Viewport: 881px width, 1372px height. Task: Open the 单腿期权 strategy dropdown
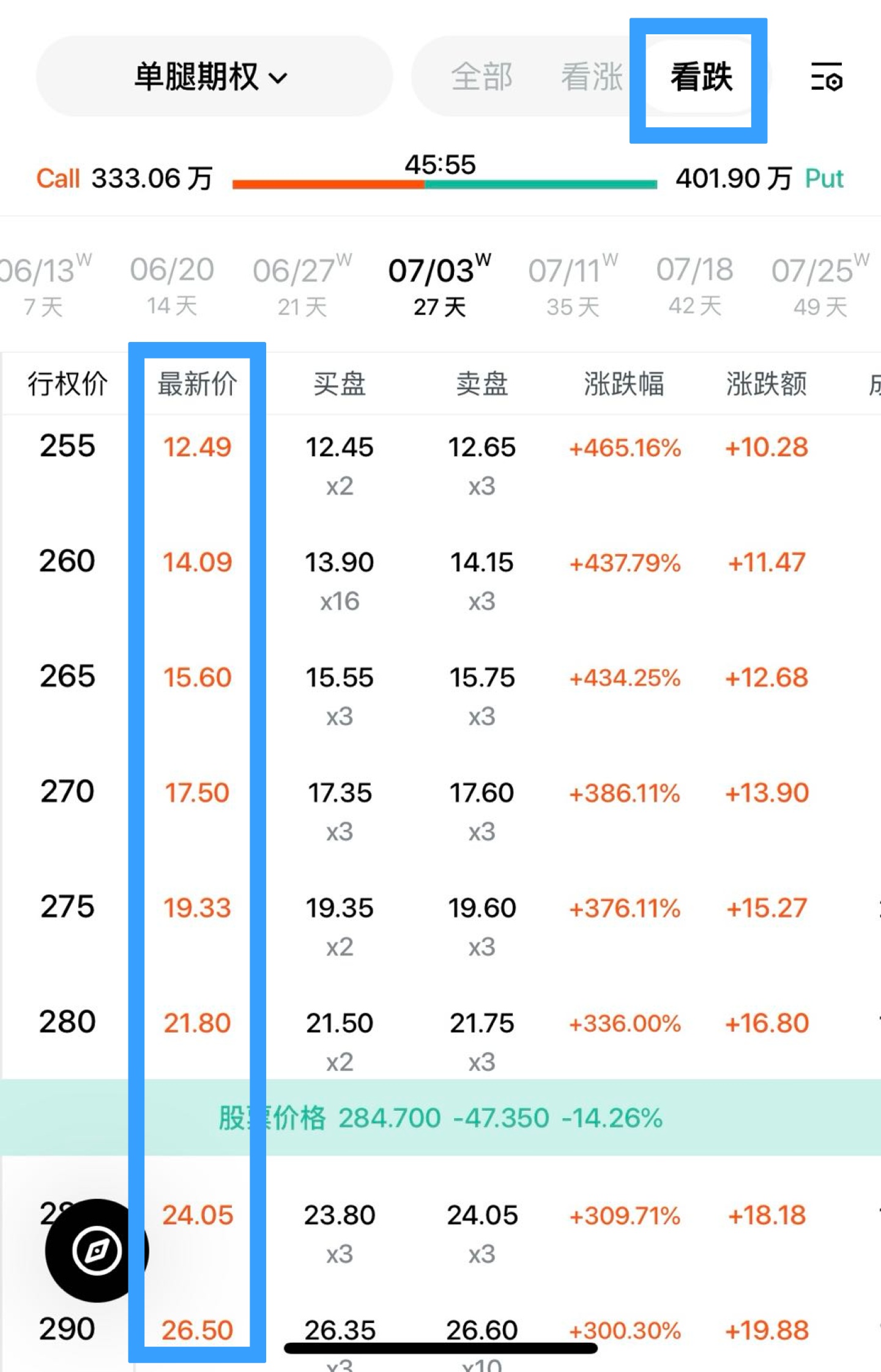click(212, 77)
